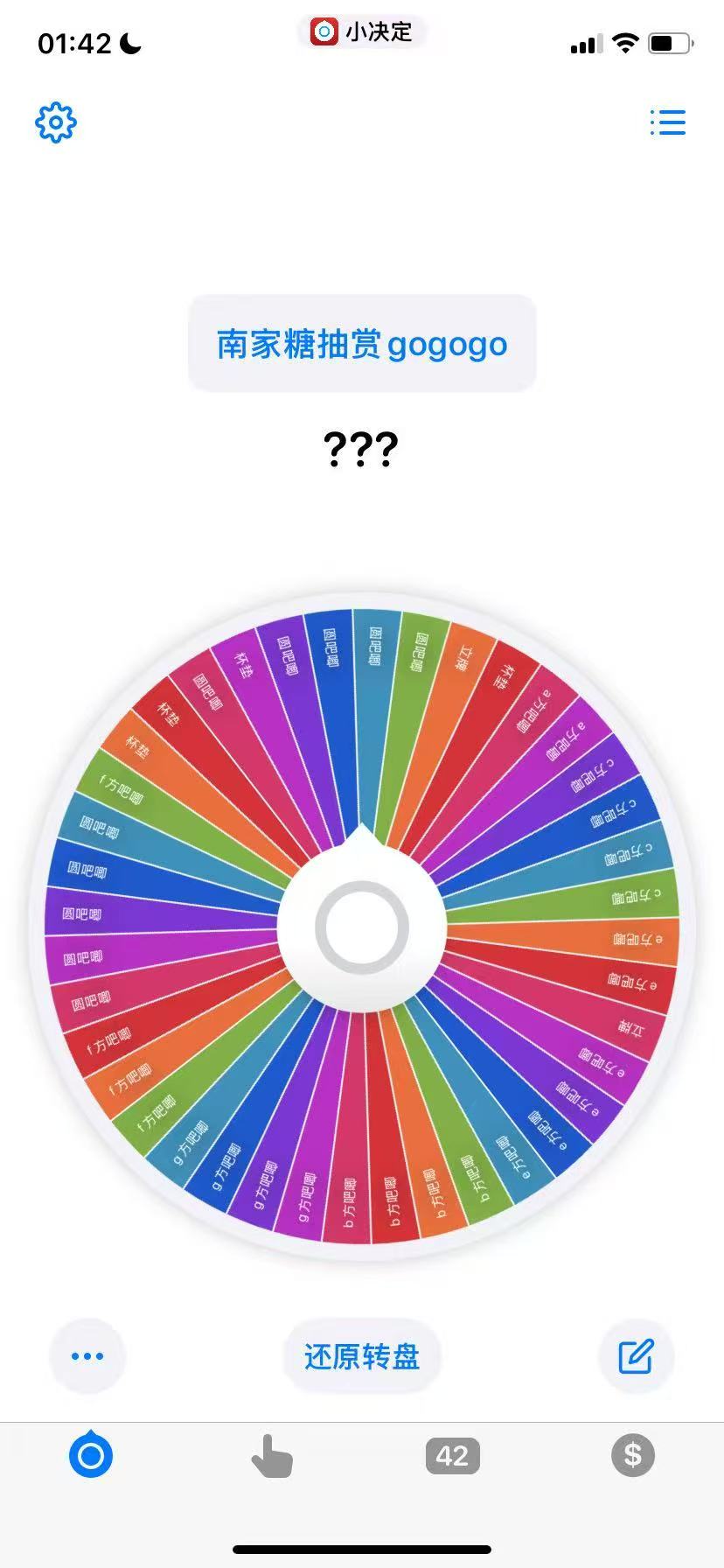This screenshot has width=724, height=1568.
Task: Open the wheel list menu
Action: 667,122
